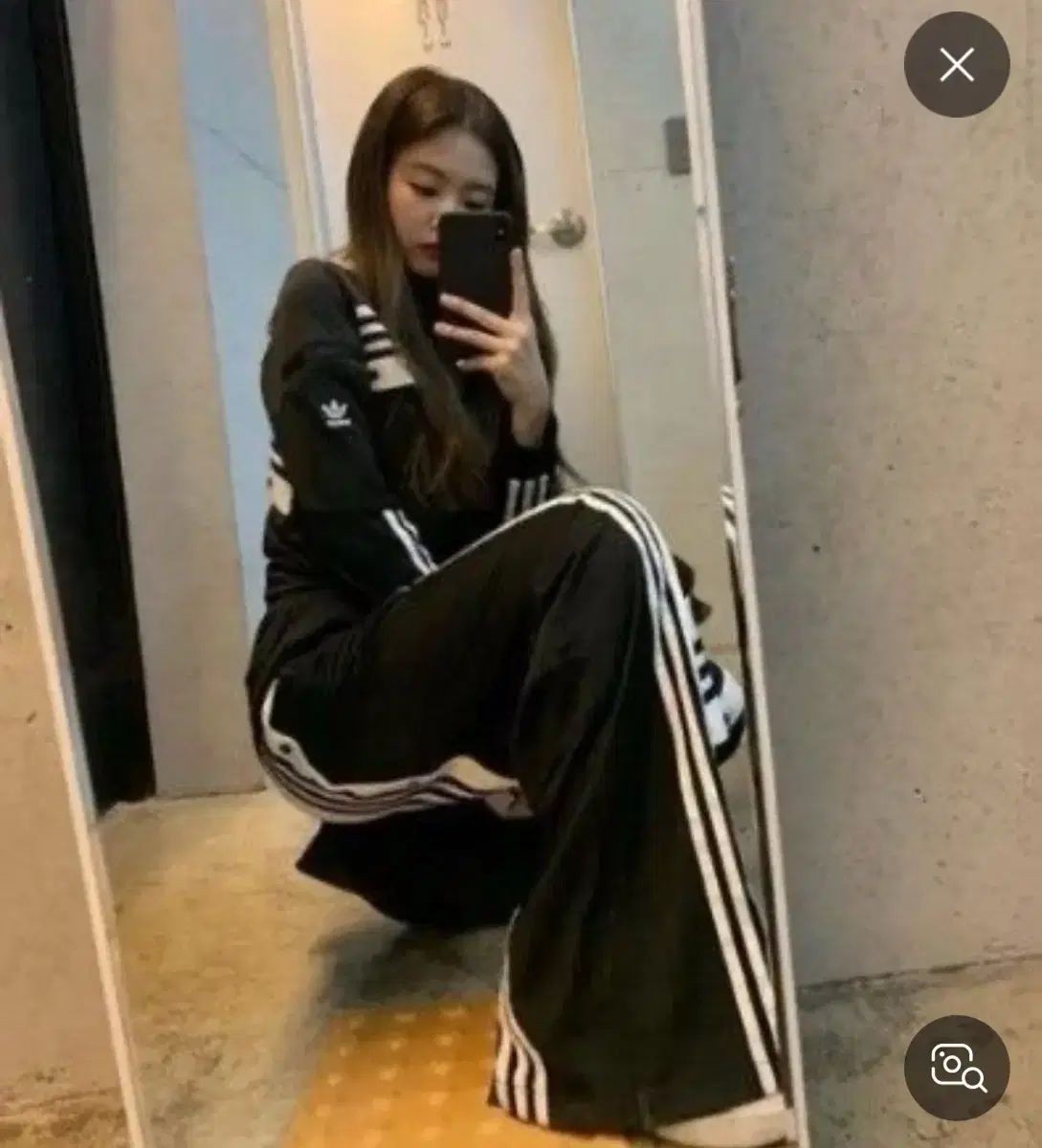Open visual image search for this photo

(x=956, y=1067)
